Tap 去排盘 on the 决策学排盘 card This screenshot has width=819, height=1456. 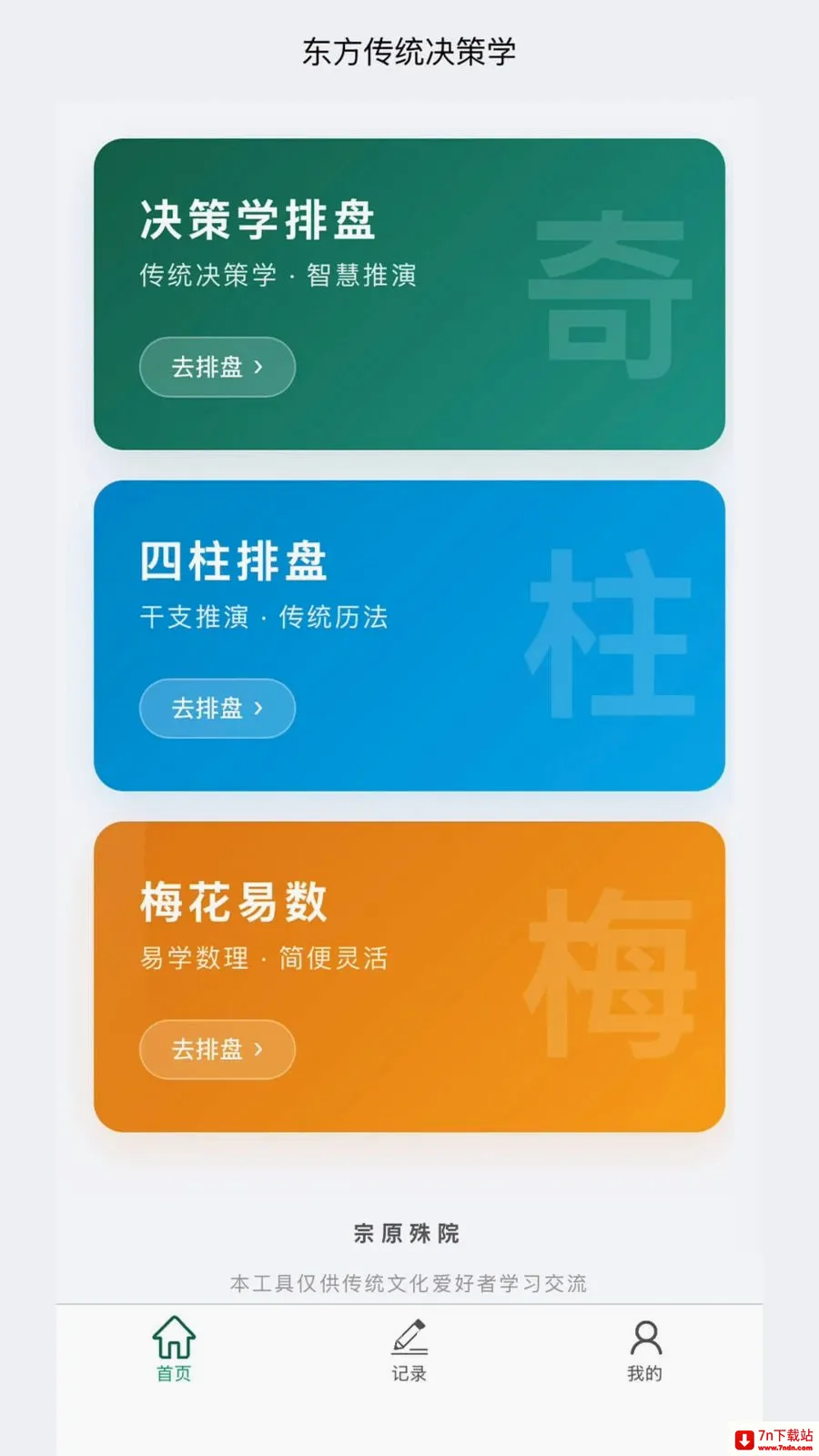(x=217, y=367)
